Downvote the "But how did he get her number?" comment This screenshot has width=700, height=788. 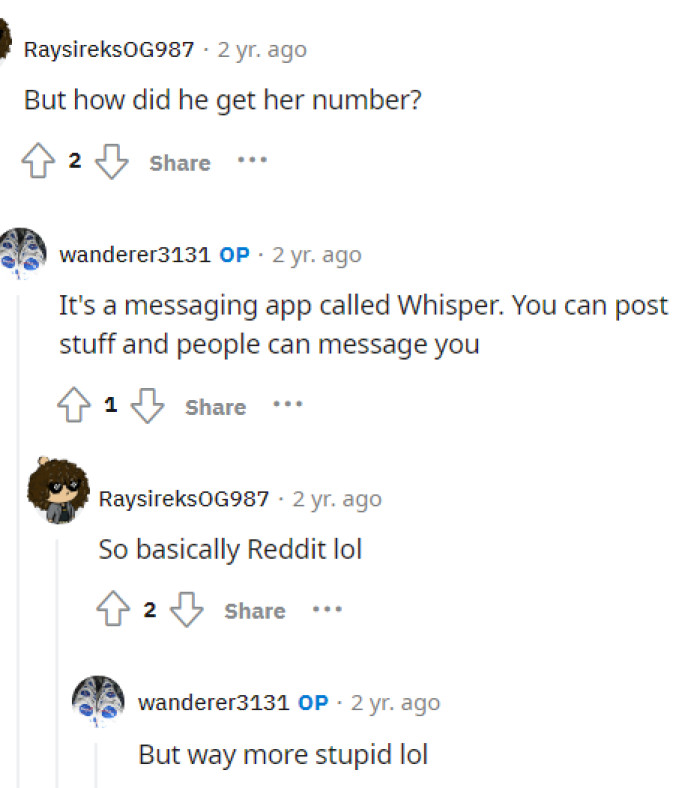(x=111, y=162)
